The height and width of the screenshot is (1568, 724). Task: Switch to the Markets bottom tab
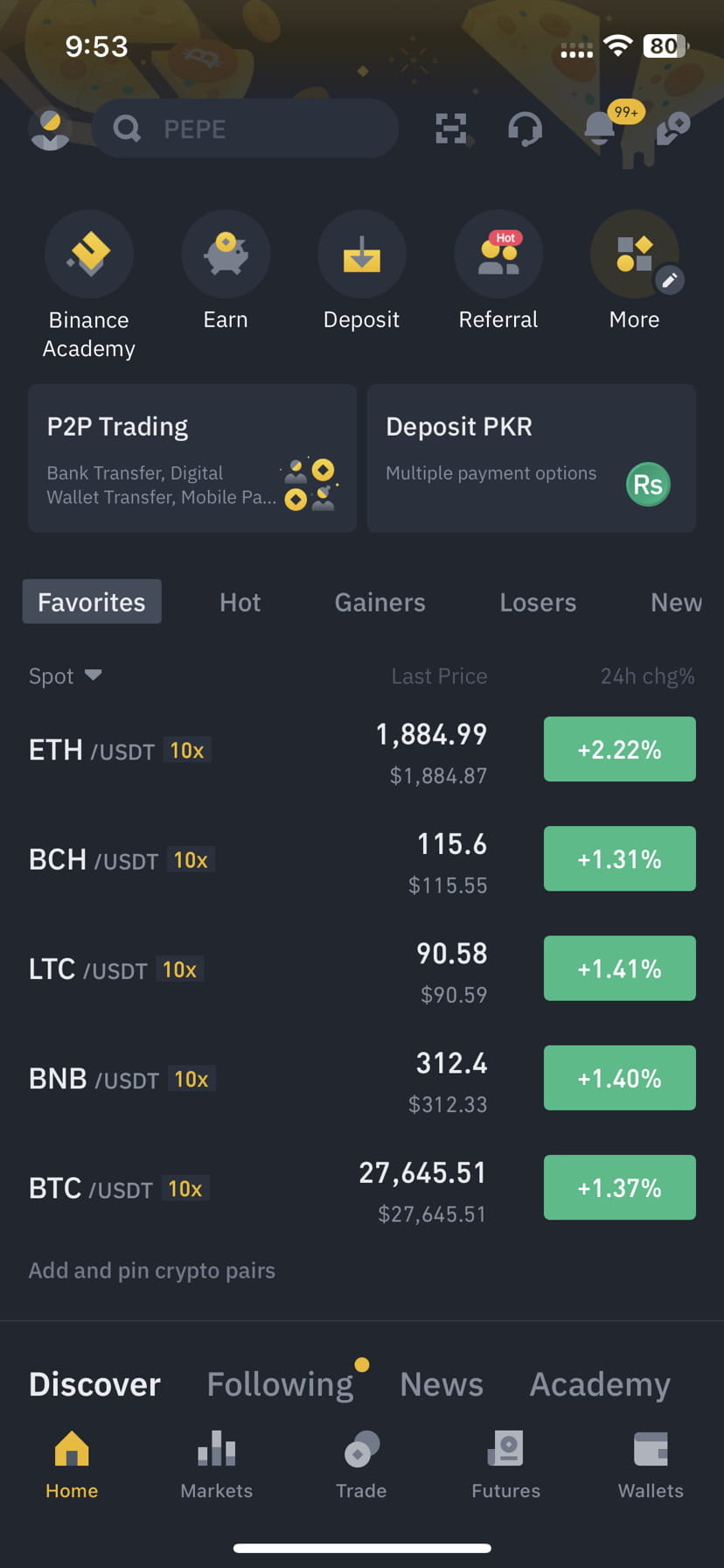tap(216, 1461)
